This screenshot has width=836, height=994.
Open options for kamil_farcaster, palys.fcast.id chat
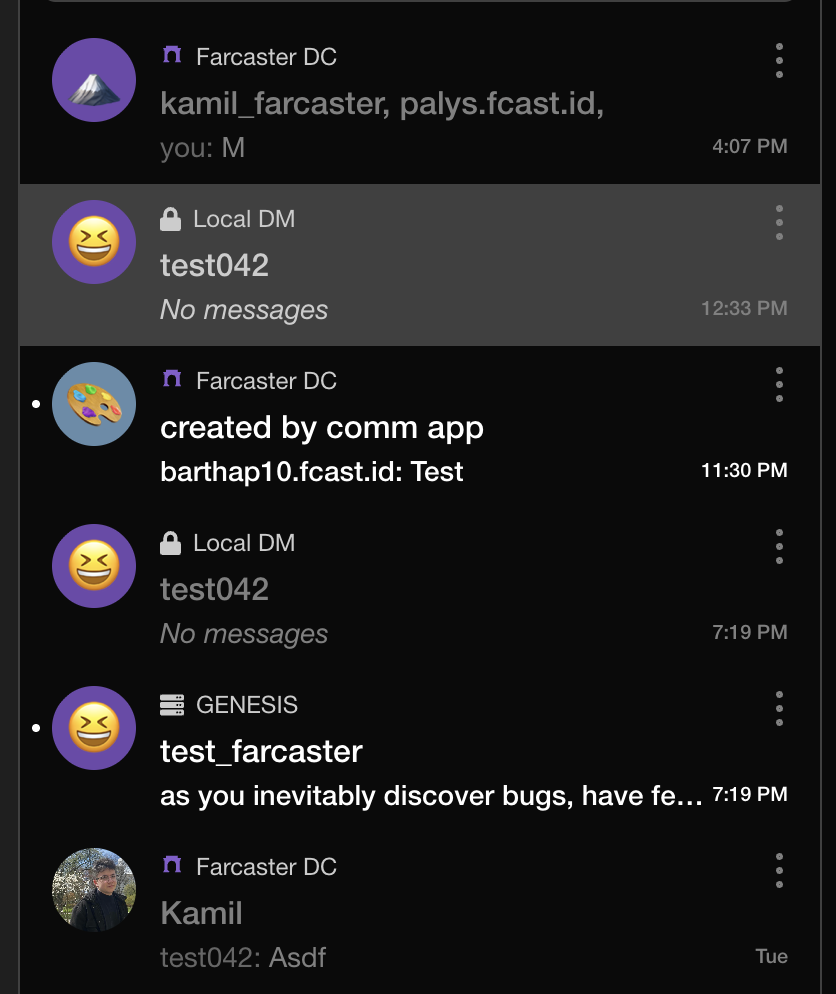click(779, 61)
